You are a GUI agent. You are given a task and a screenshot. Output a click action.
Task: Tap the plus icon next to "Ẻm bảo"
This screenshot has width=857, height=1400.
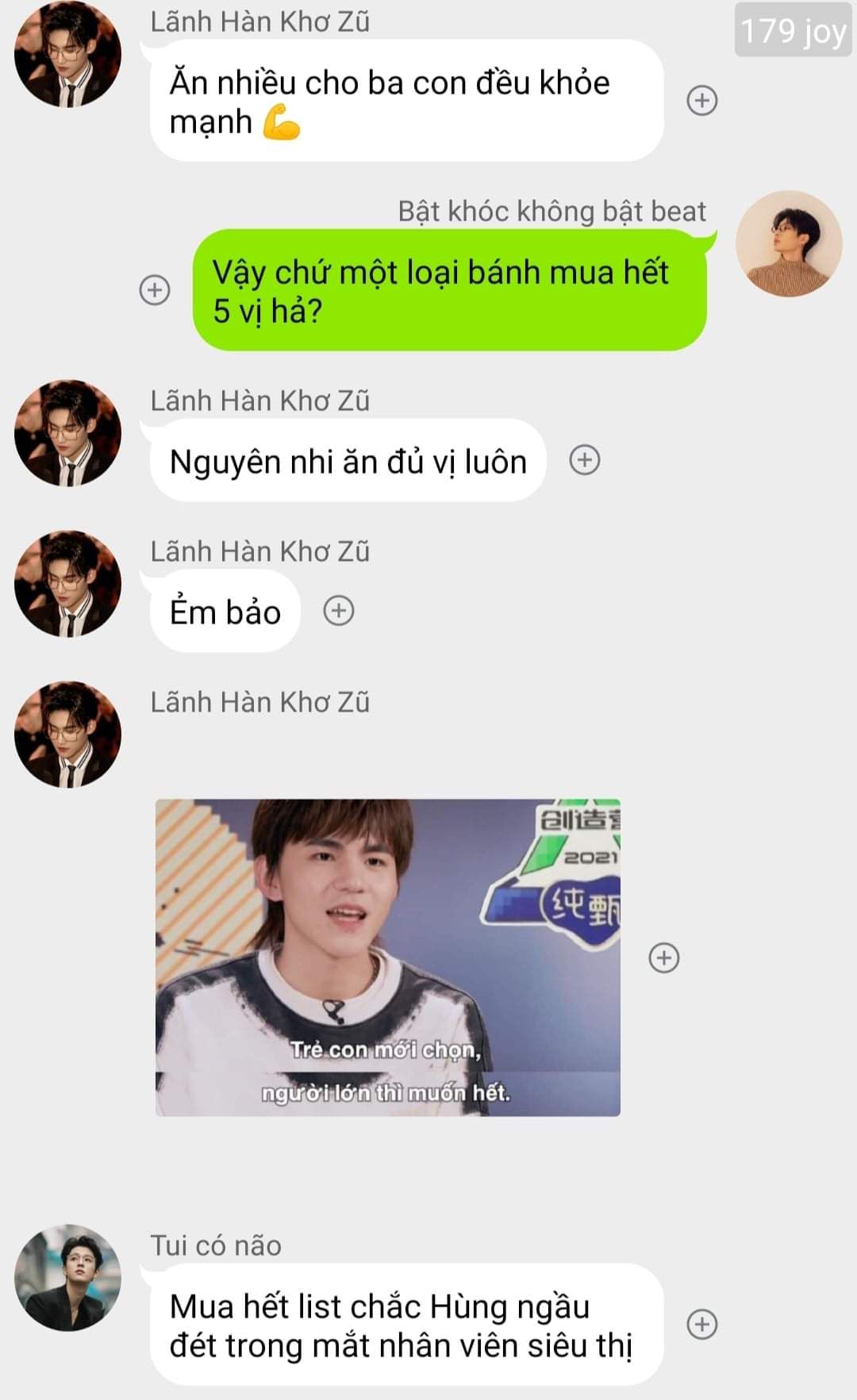point(339,611)
